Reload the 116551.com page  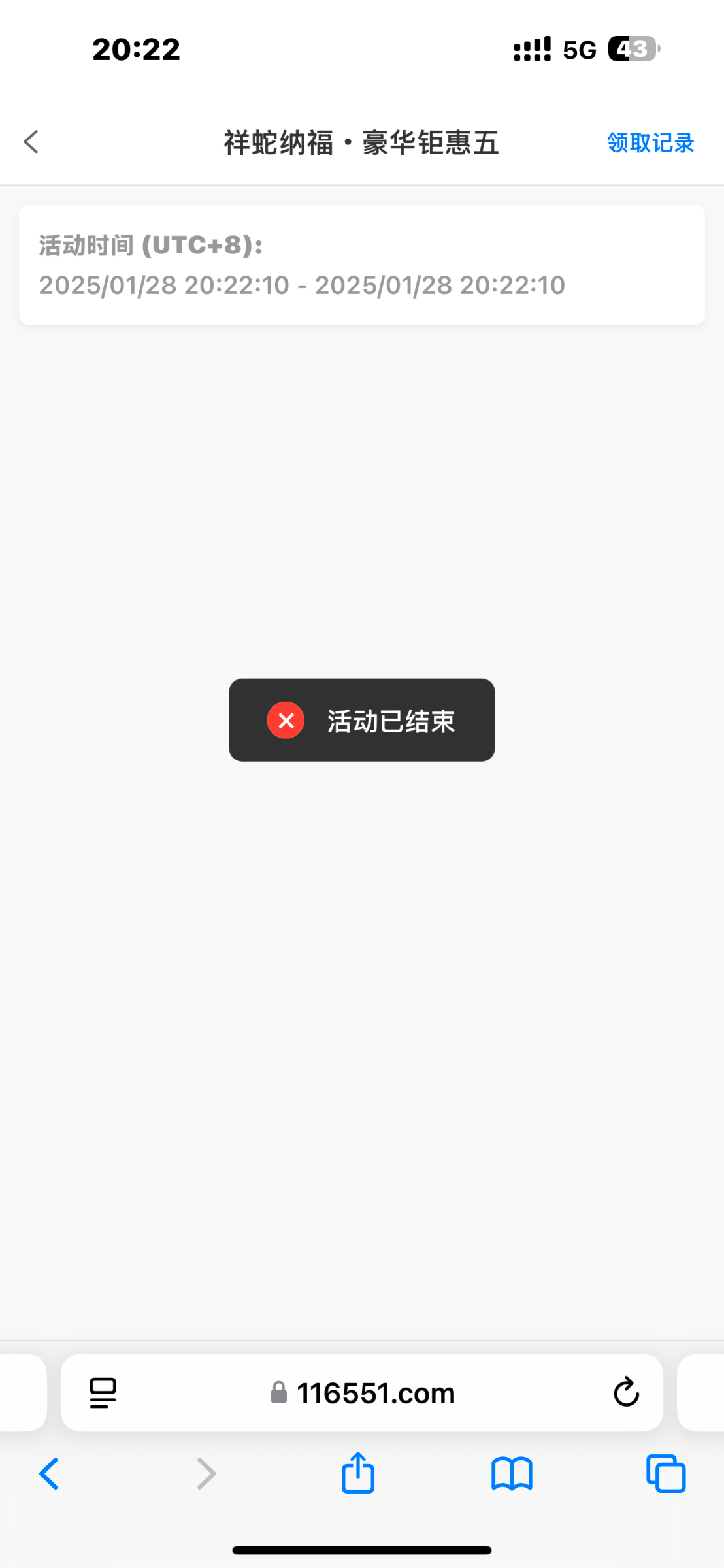pos(626,1392)
